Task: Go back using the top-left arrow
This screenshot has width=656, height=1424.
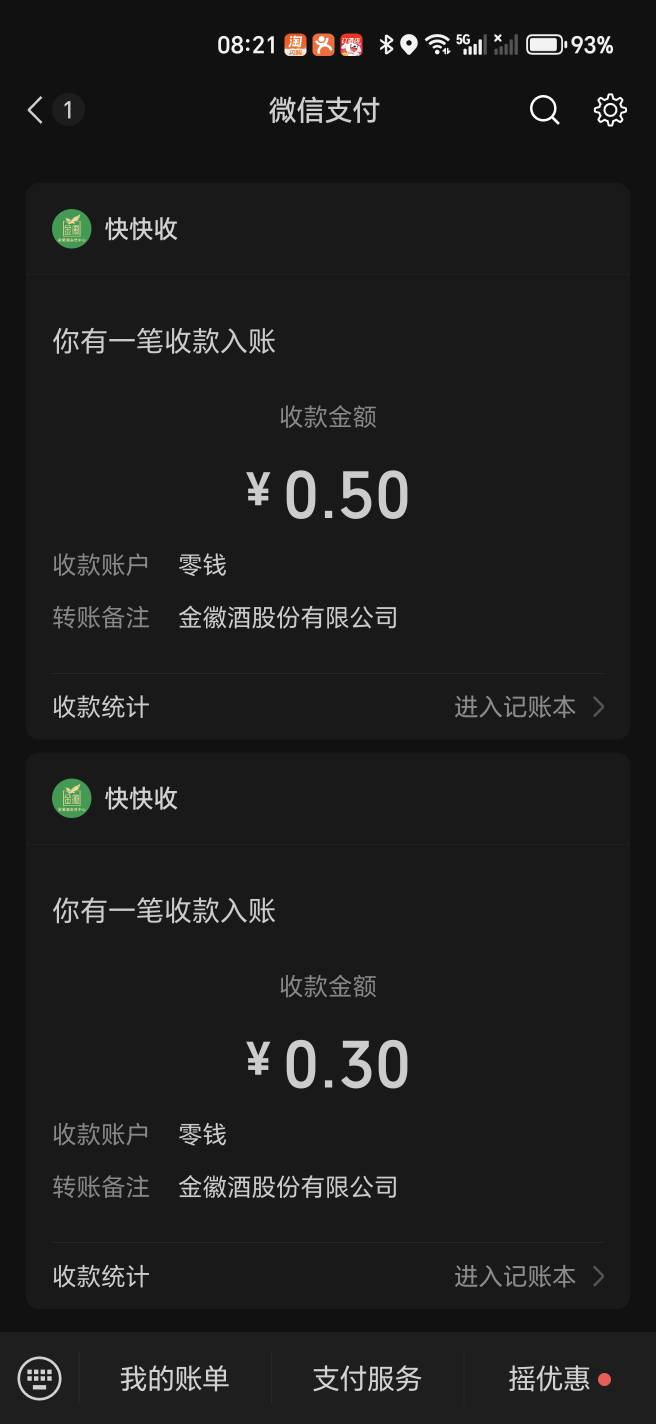Action: pos(36,110)
